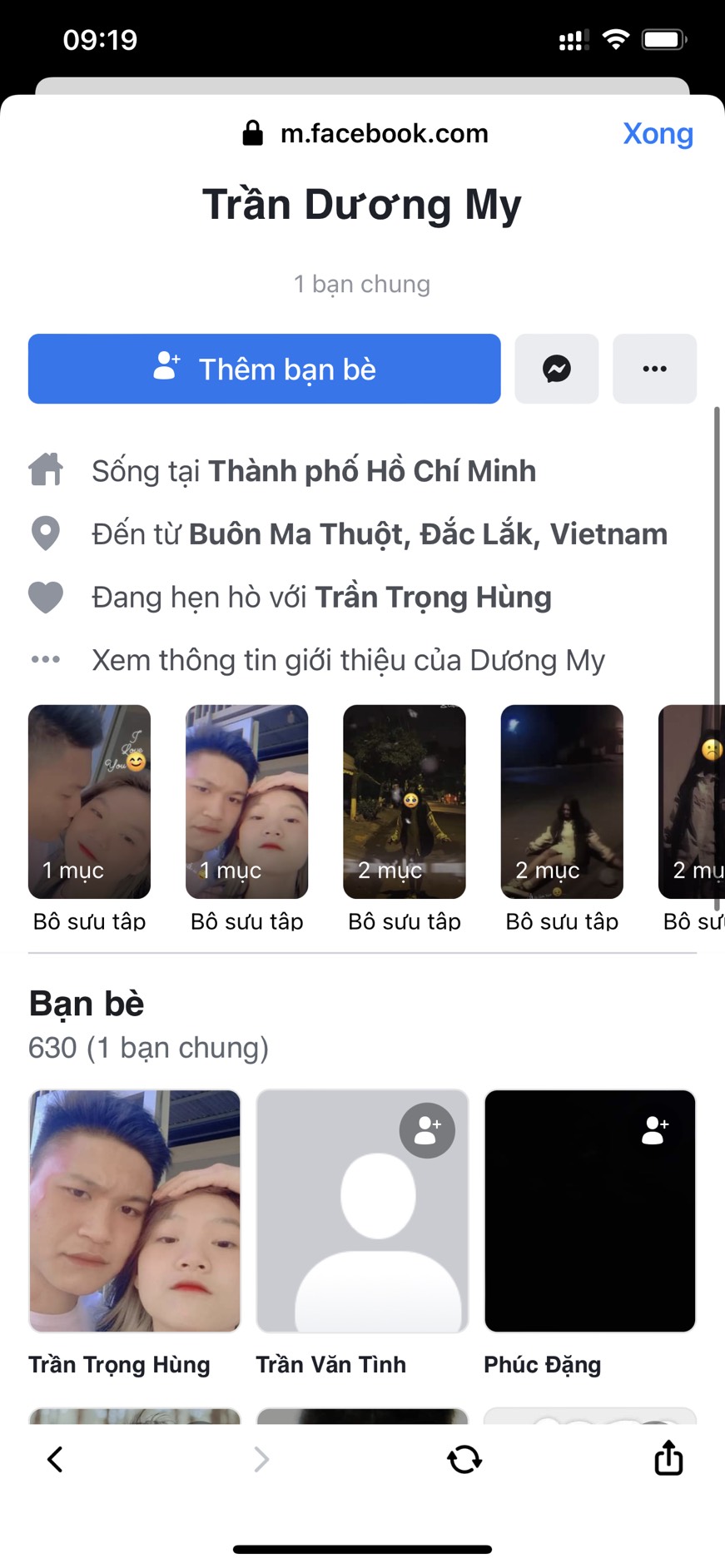
Task: Reload the Facebook page
Action: [x=464, y=1459]
